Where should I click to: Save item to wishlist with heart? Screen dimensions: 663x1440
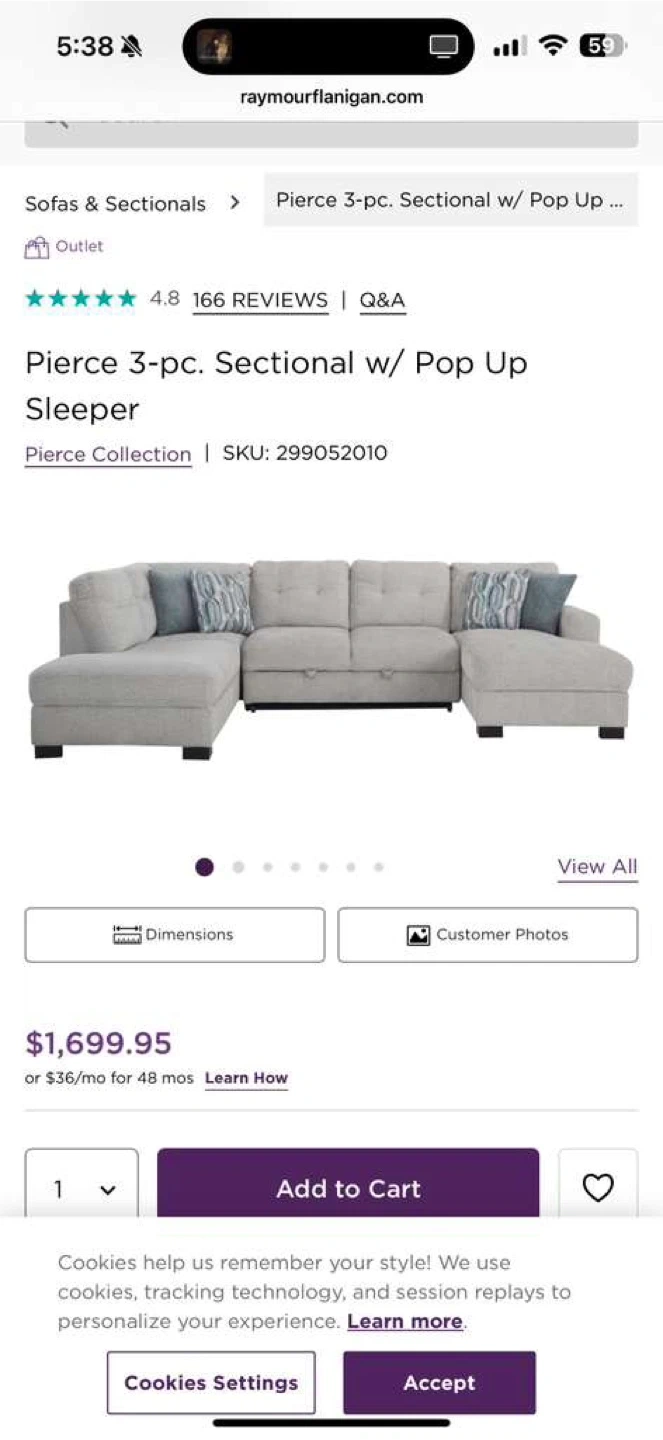click(x=597, y=1188)
